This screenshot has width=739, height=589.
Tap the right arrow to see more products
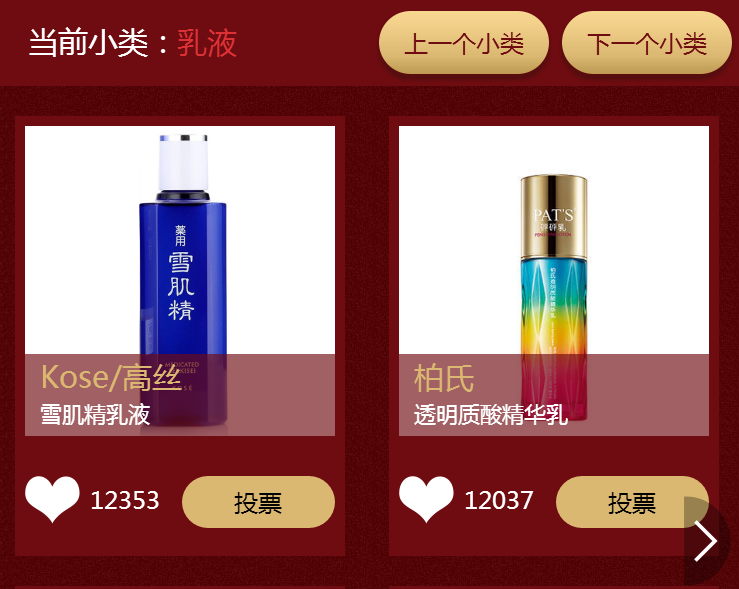[x=706, y=541]
